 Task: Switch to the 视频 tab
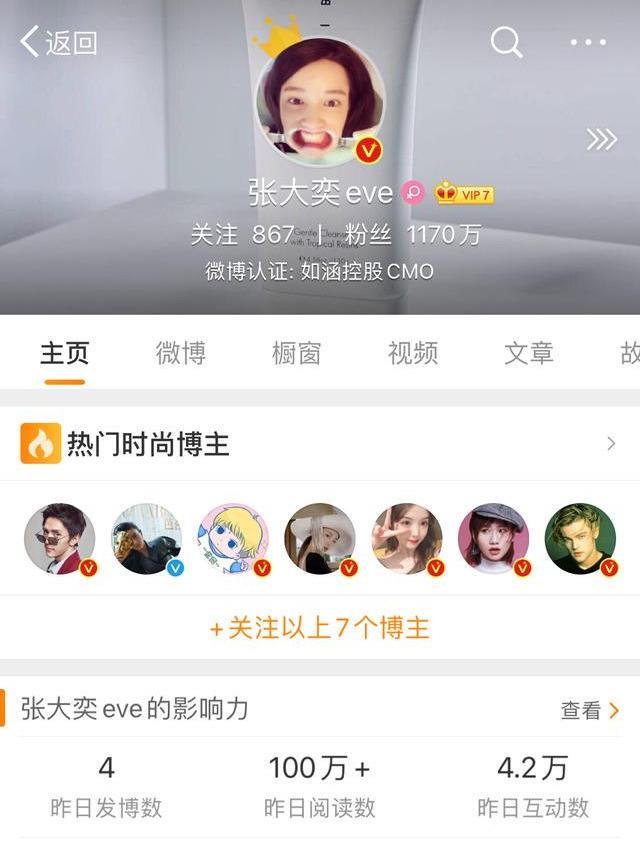point(412,352)
